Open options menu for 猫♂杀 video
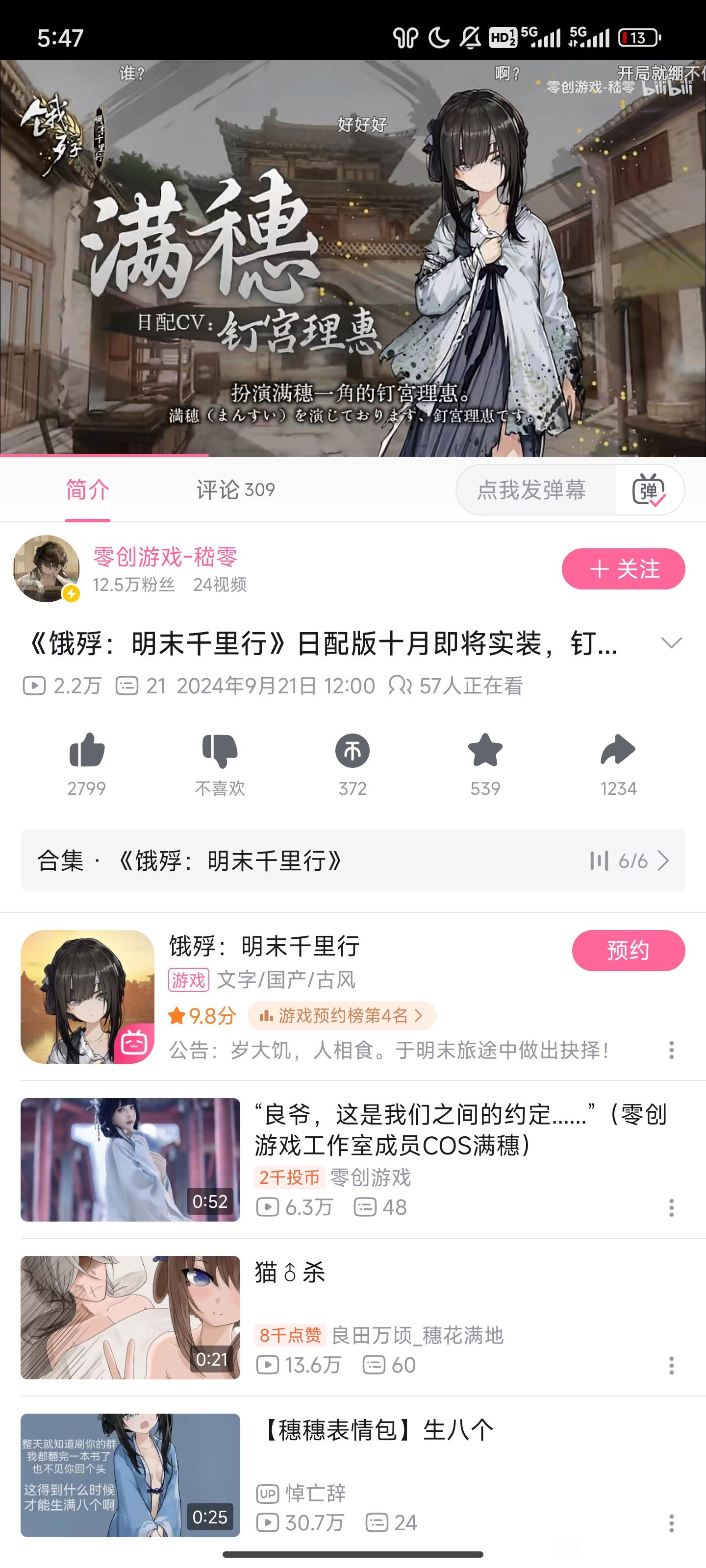 [x=671, y=1365]
